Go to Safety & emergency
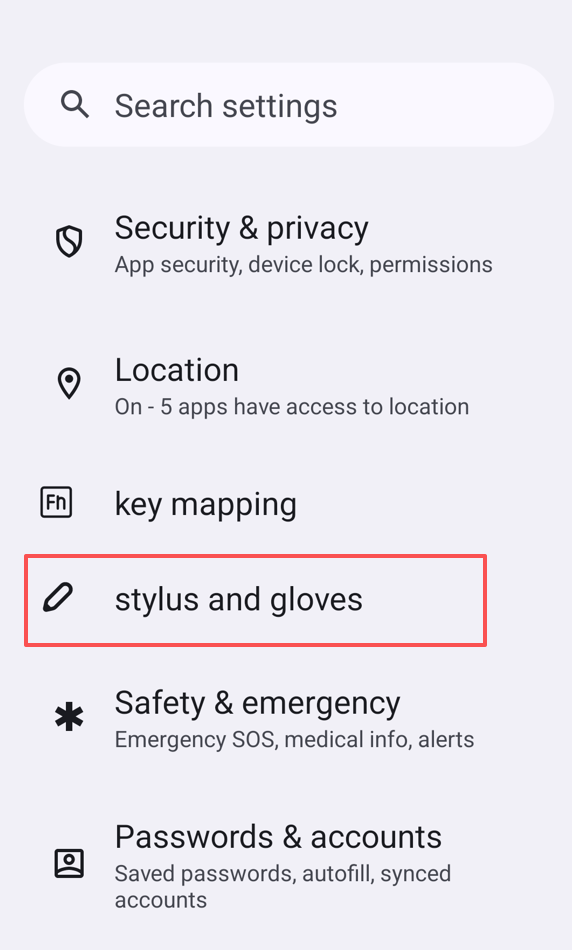Viewport: 572px width, 950px height. pyautogui.click(x=286, y=718)
